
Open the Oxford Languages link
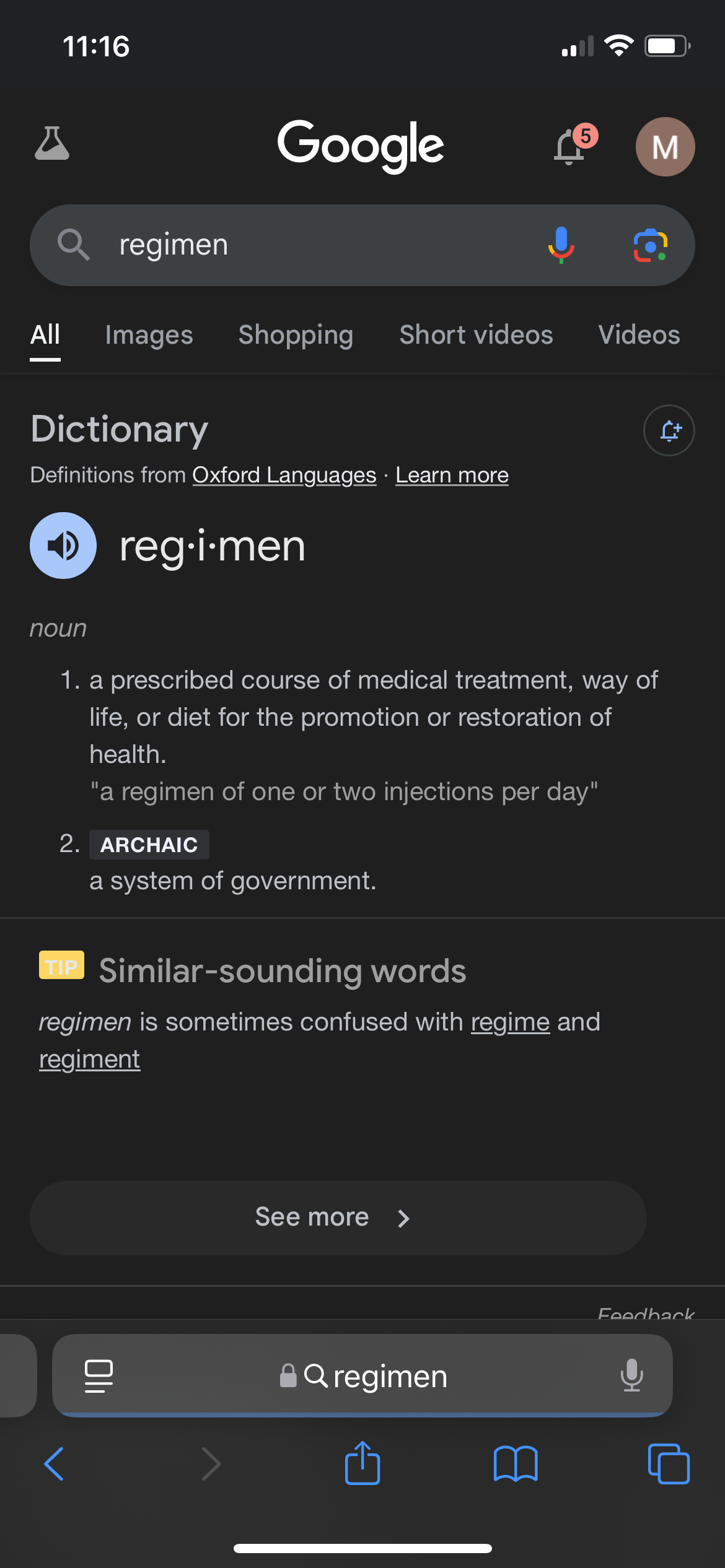(284, 475)
